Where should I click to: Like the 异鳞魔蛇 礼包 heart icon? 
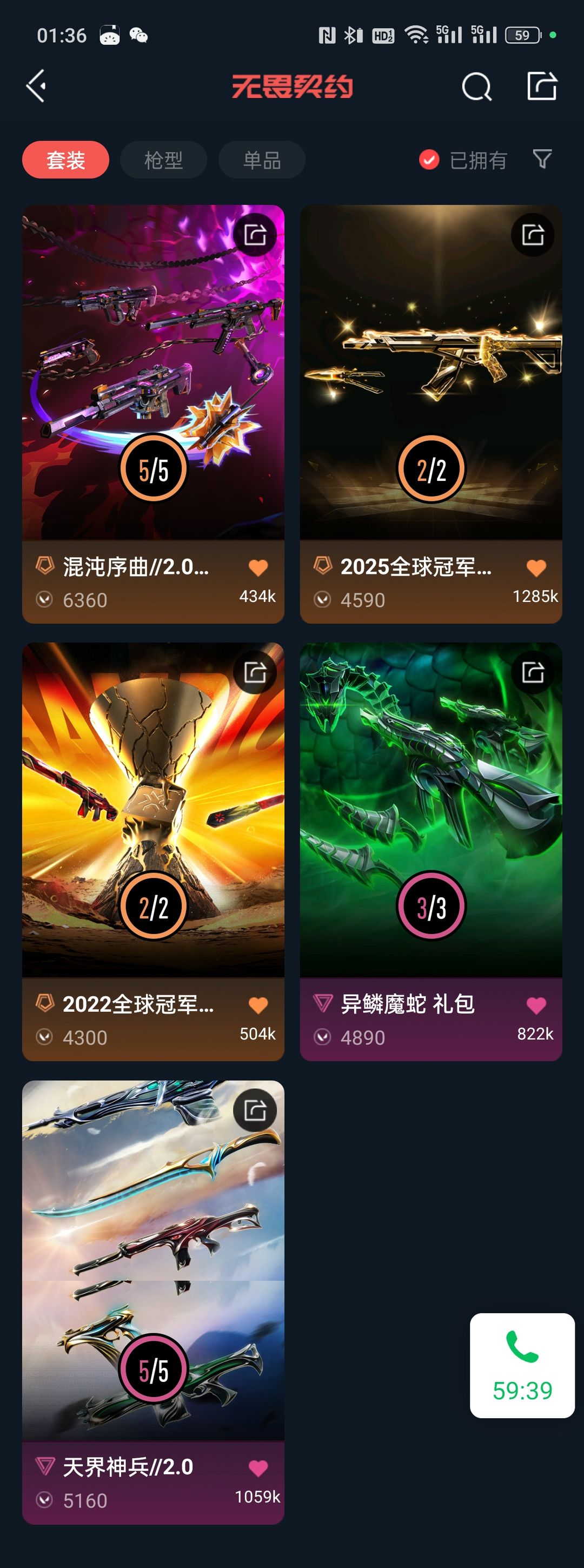tap(536, 1005)
